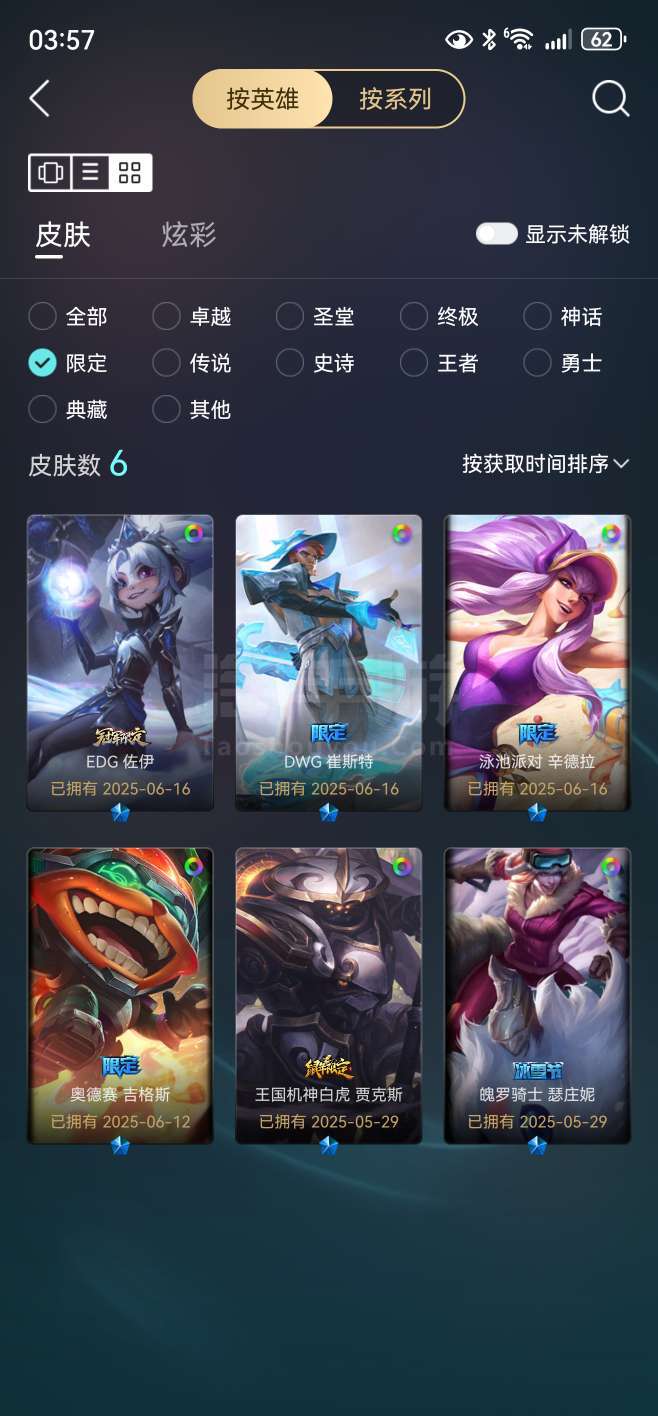
Task: Expand 按获取时间排序 sort dropdown
Action: pyautogui.click(x=545, y=464)
